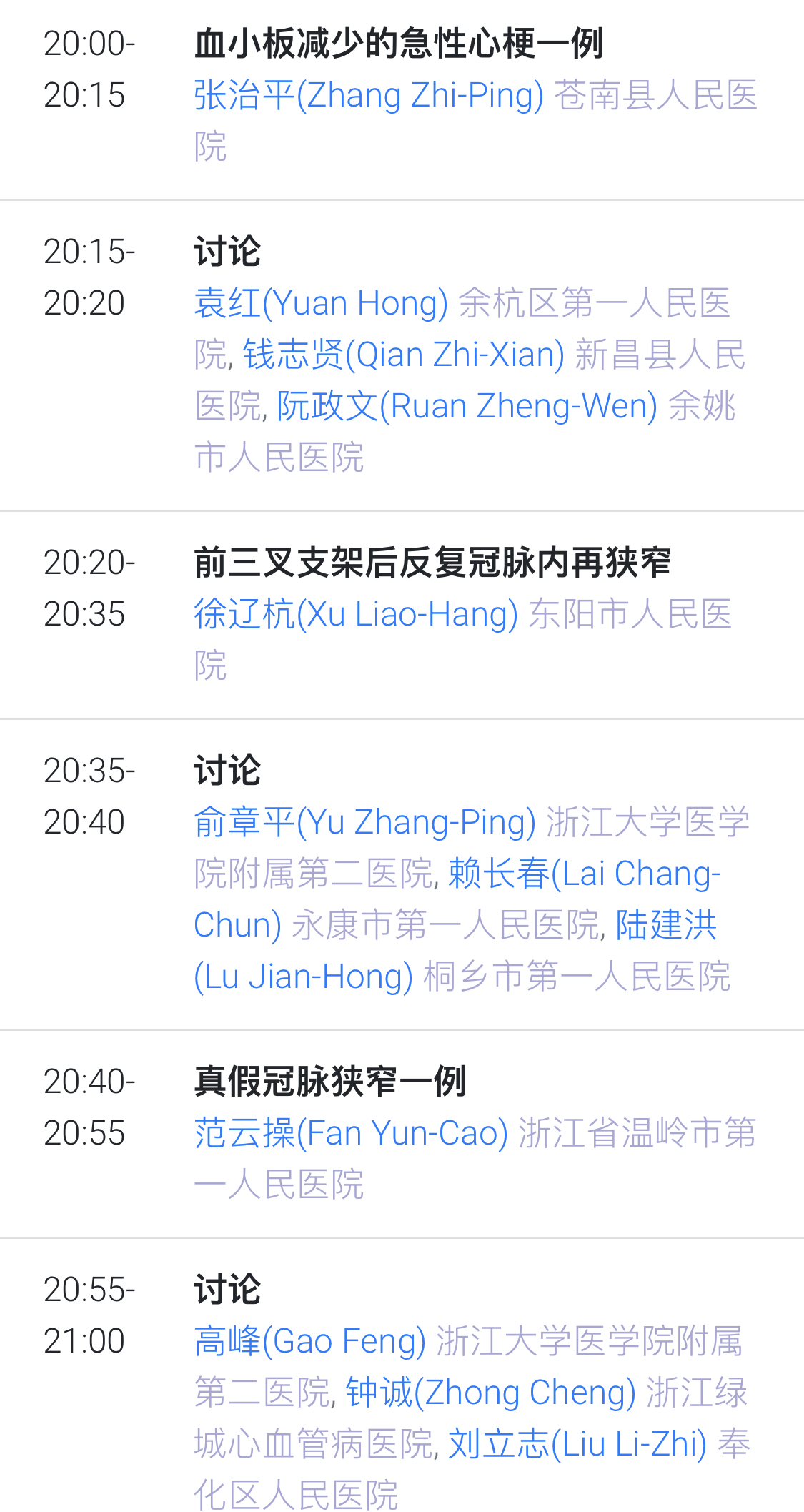
Task: View 钟诚 (Zhong Cheng) speaker profile
Action: click(x=490, y=1393)
